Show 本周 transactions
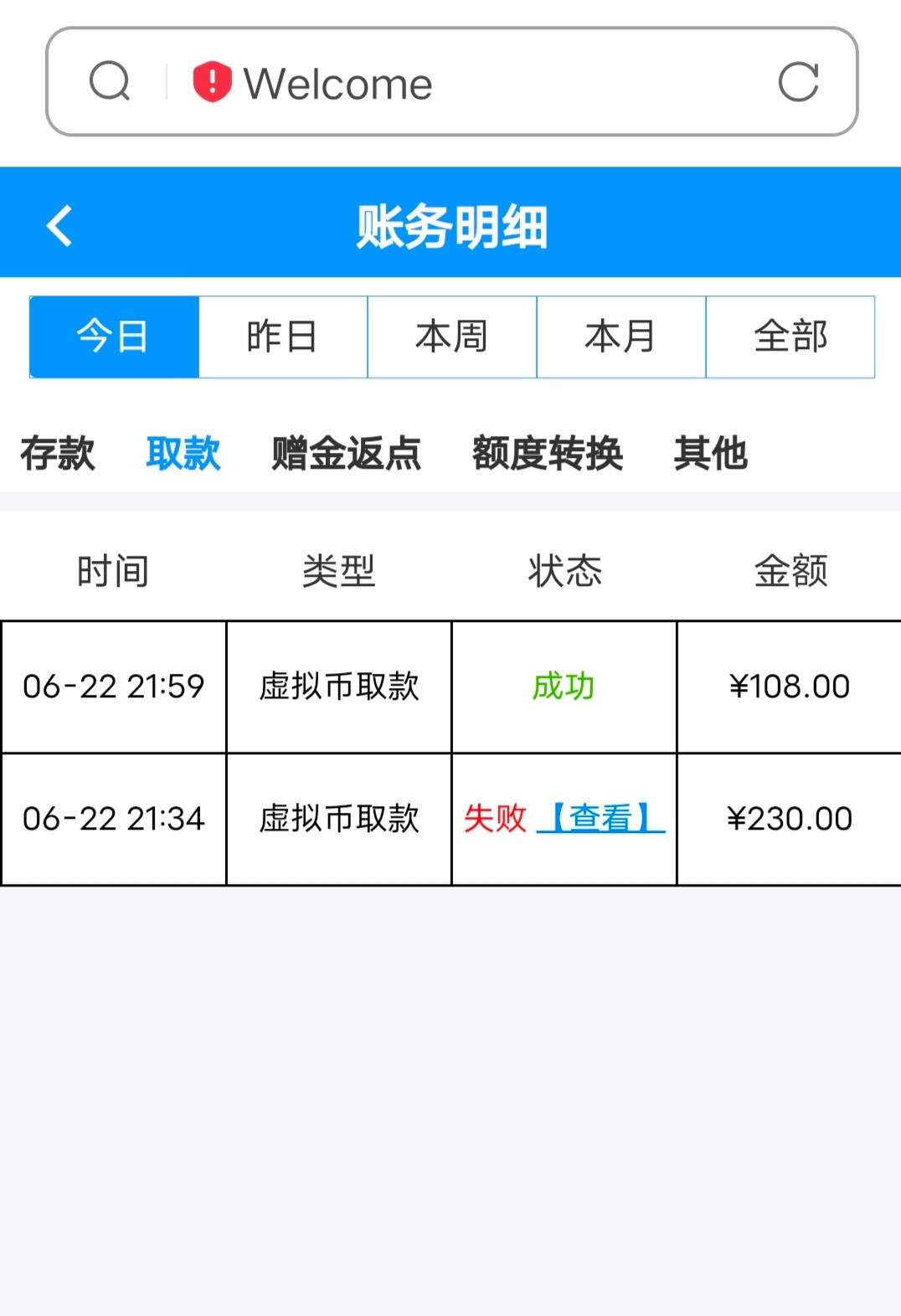Screen dimensions: 901x1316 point(452,337)
